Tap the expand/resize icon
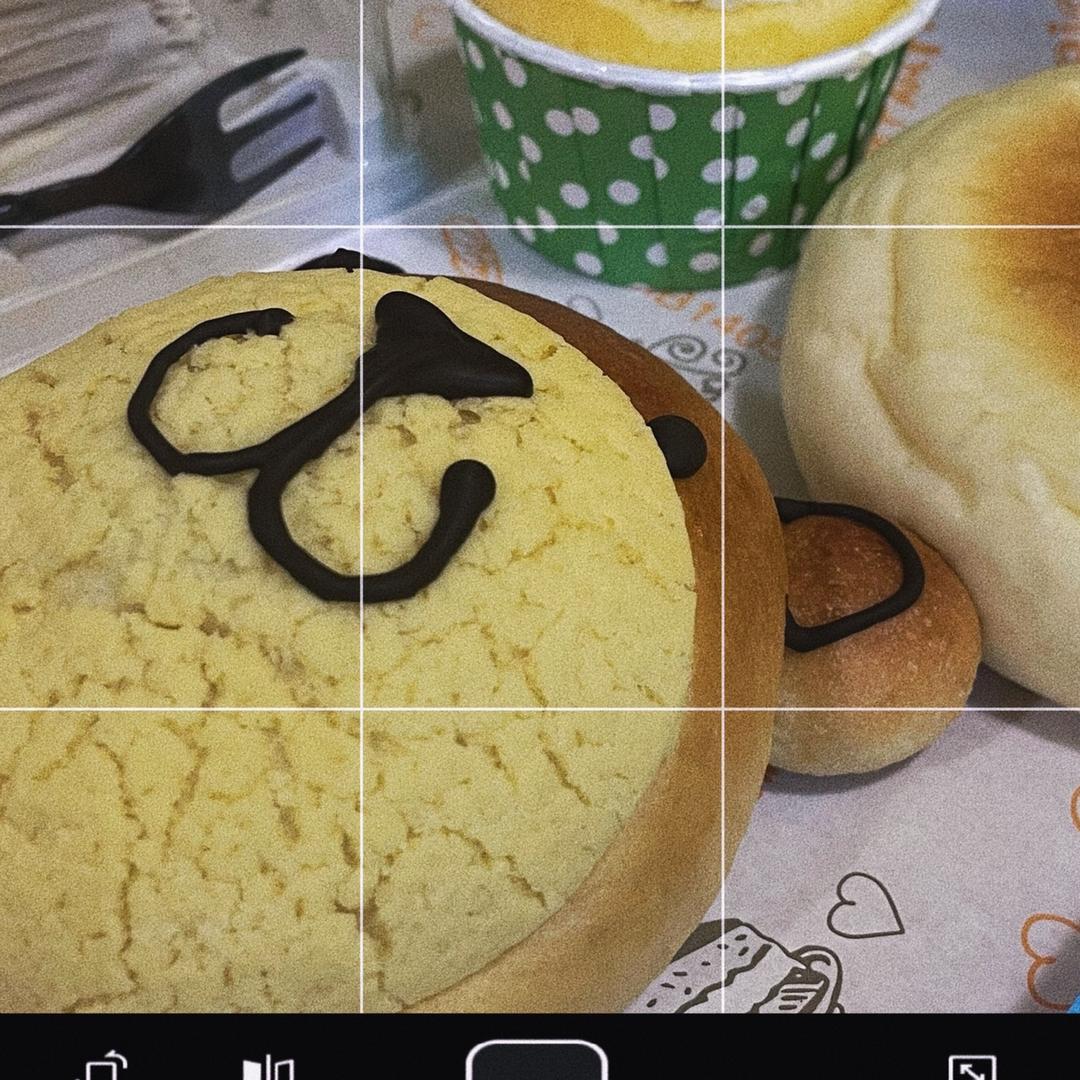1080x1080 pixels. click(x=971, y=1068)
